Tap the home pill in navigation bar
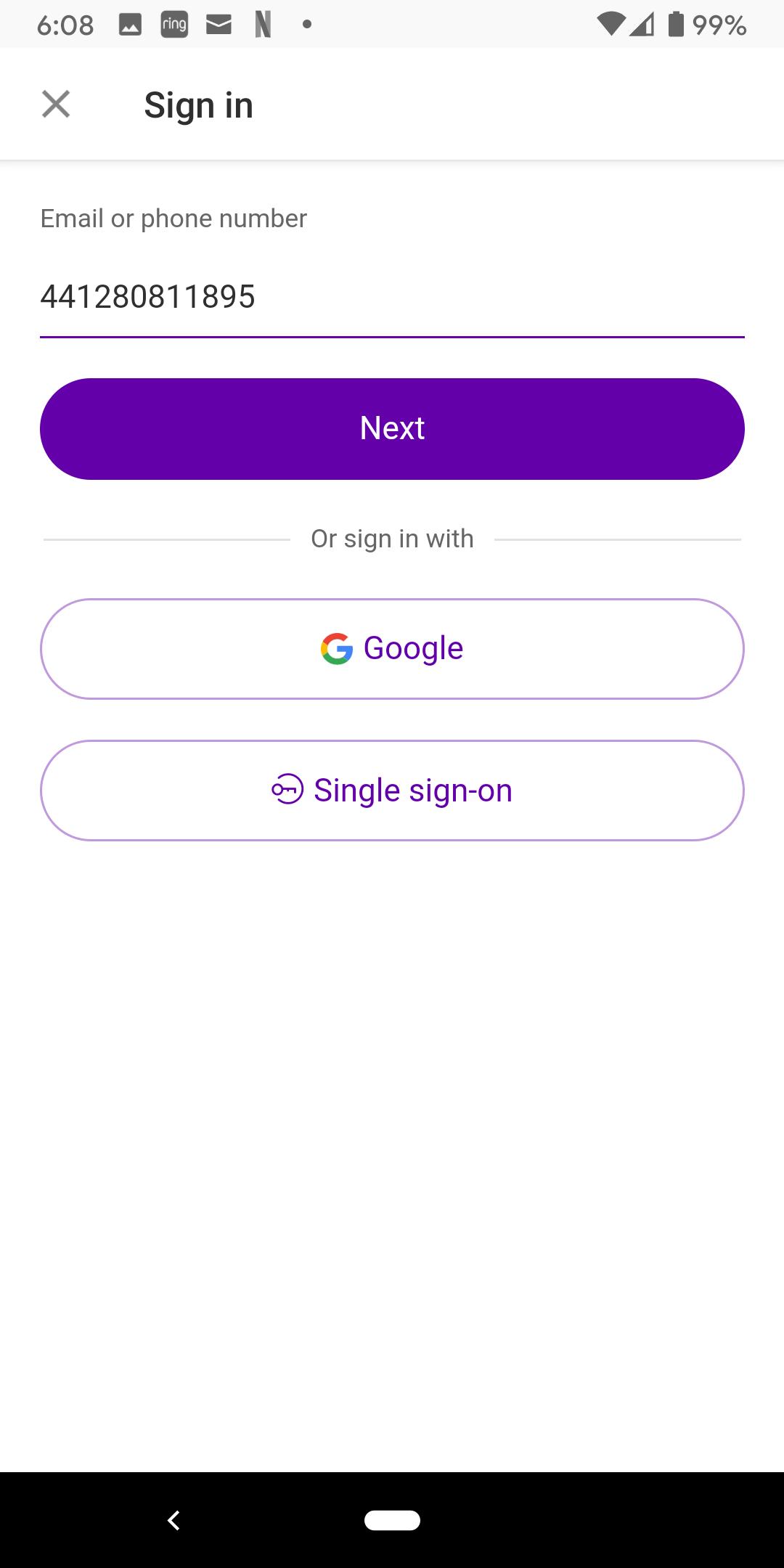This screenshot has width=784, height=1568. (x=392, y=1520)
